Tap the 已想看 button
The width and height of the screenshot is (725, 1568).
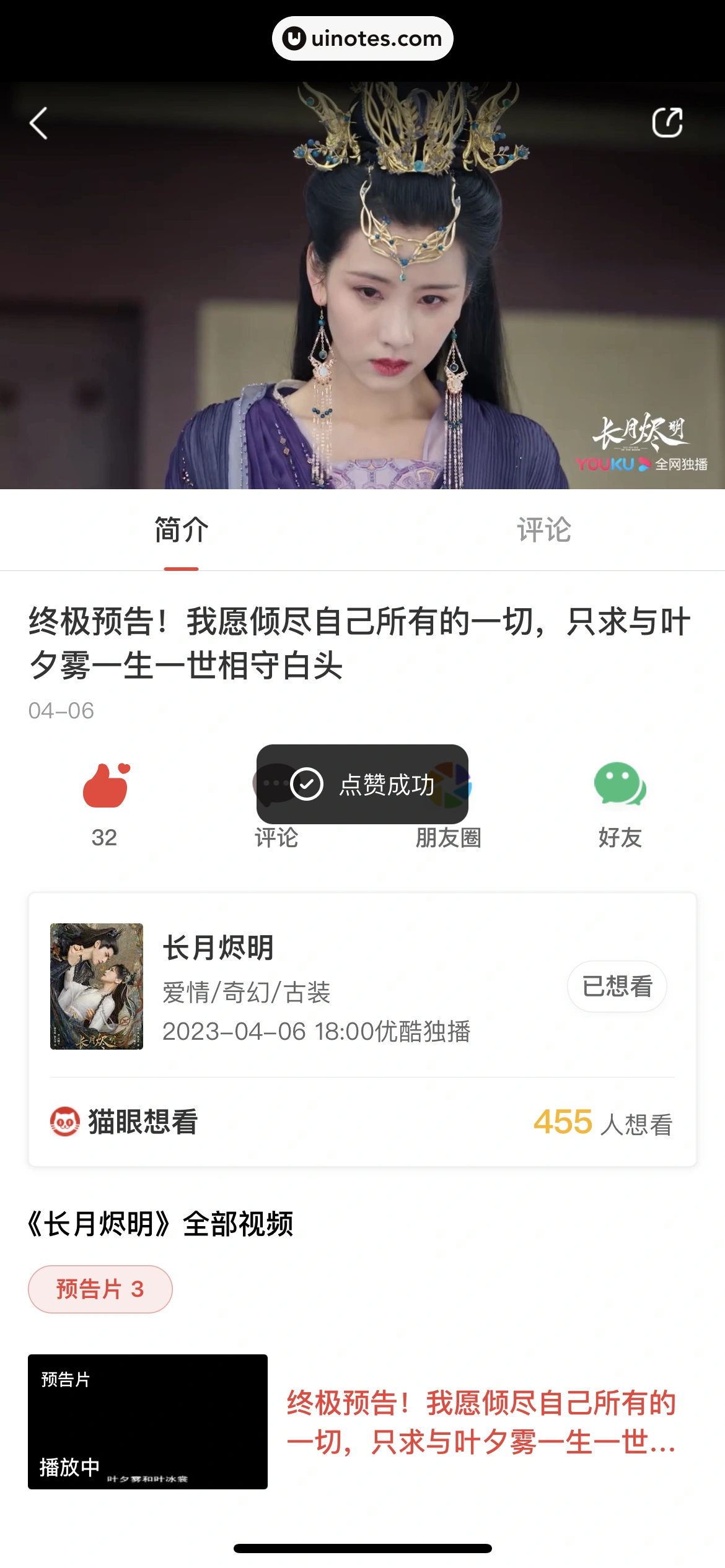click(x=617, y=987)
